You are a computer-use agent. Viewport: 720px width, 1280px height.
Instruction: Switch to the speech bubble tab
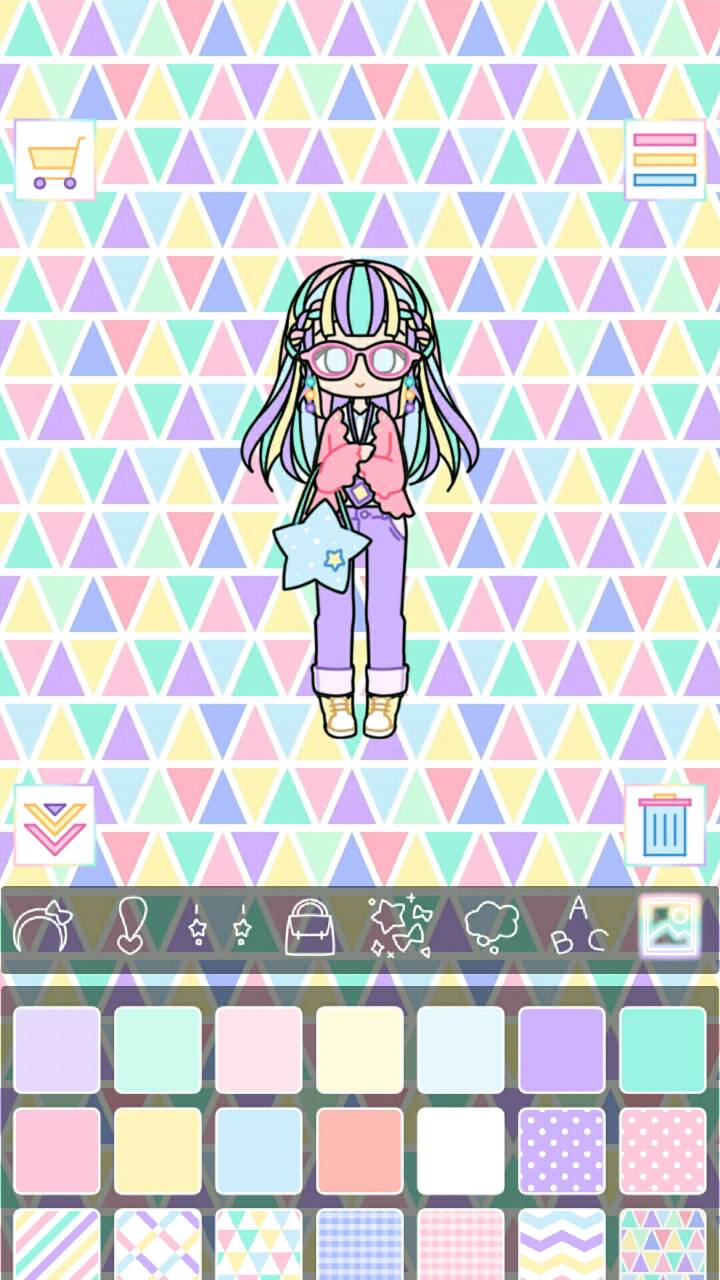[492, 926]
